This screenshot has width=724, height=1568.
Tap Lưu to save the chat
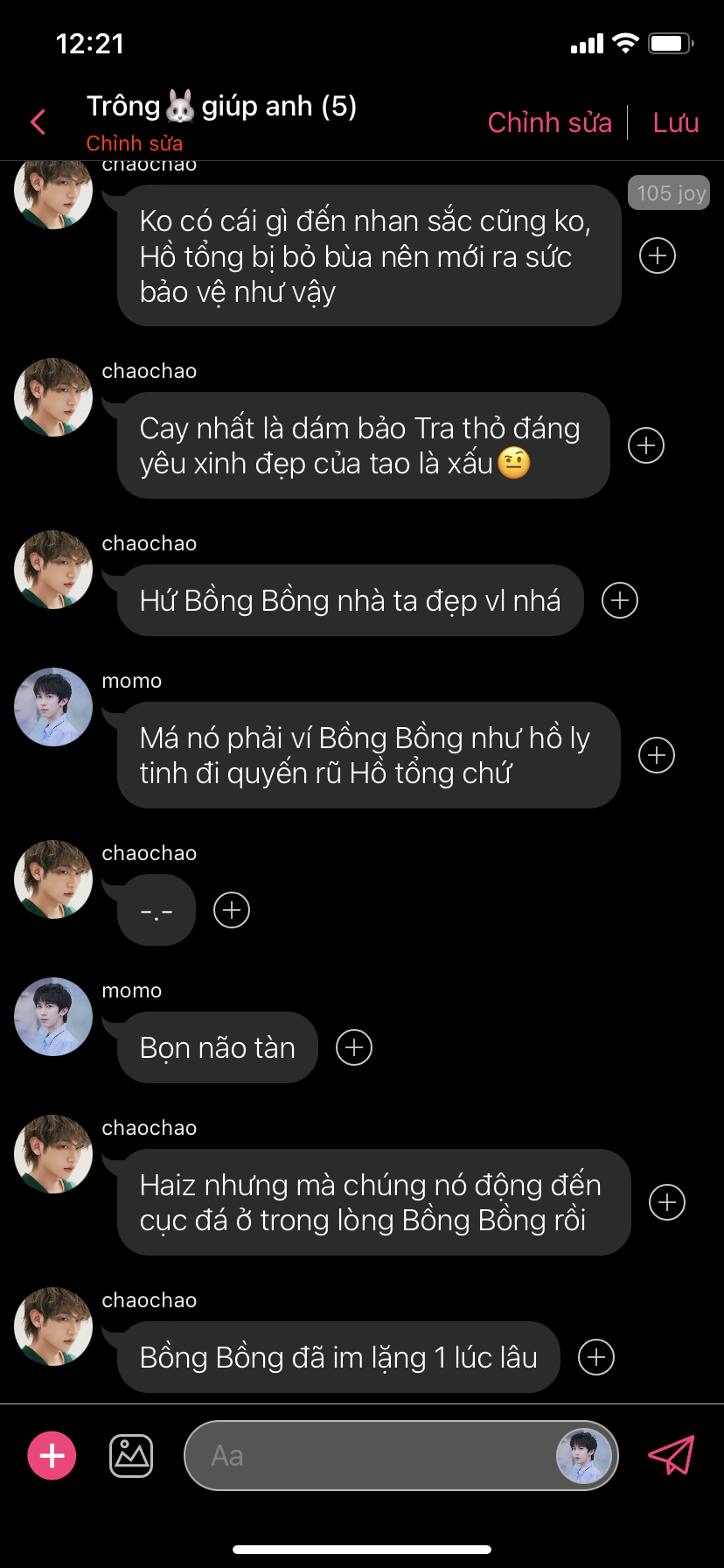[x=675, y=122]
